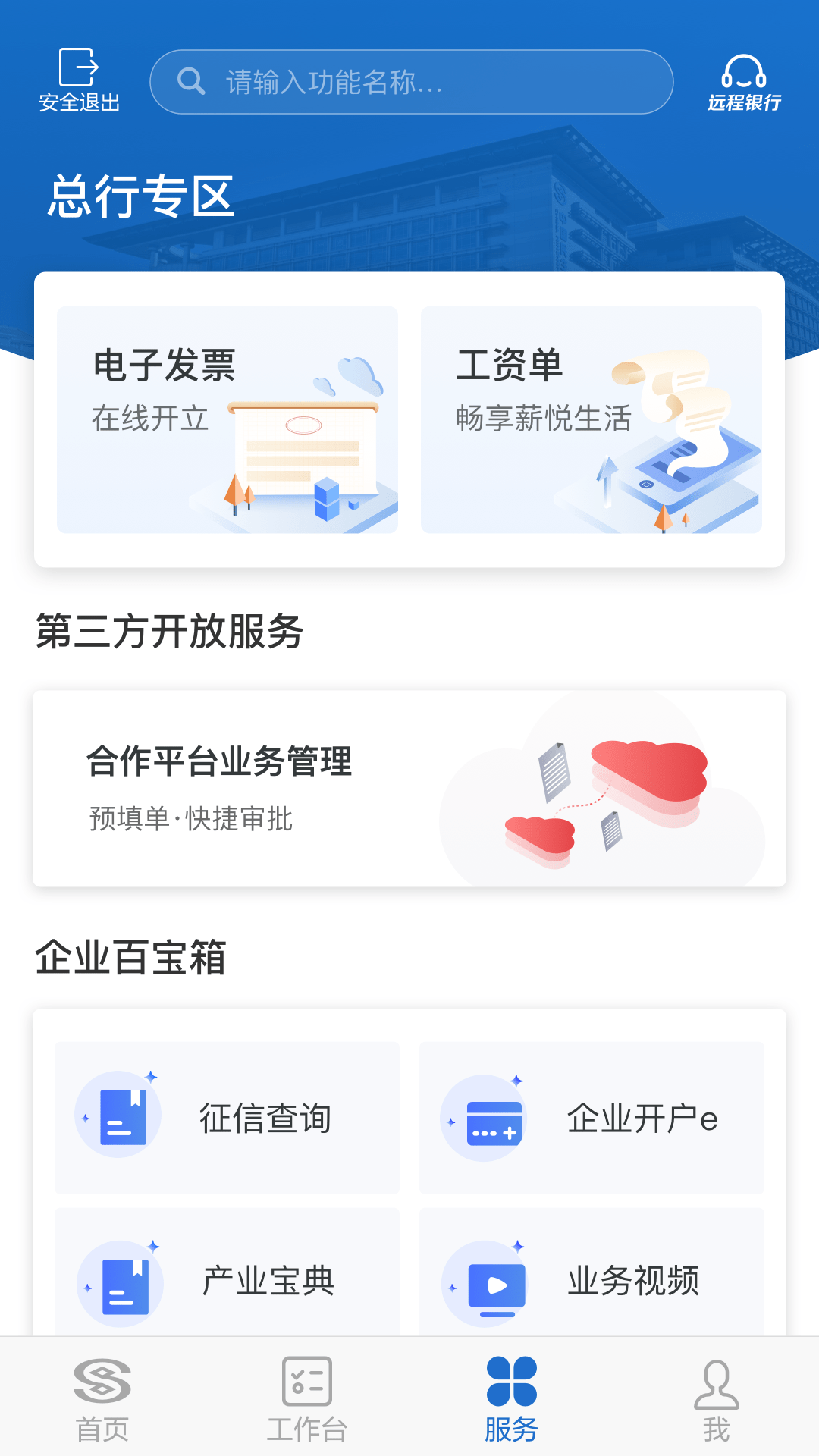The image size is (819, 1456).
Task: Open 业务视频
Action: pos(591,1280)
